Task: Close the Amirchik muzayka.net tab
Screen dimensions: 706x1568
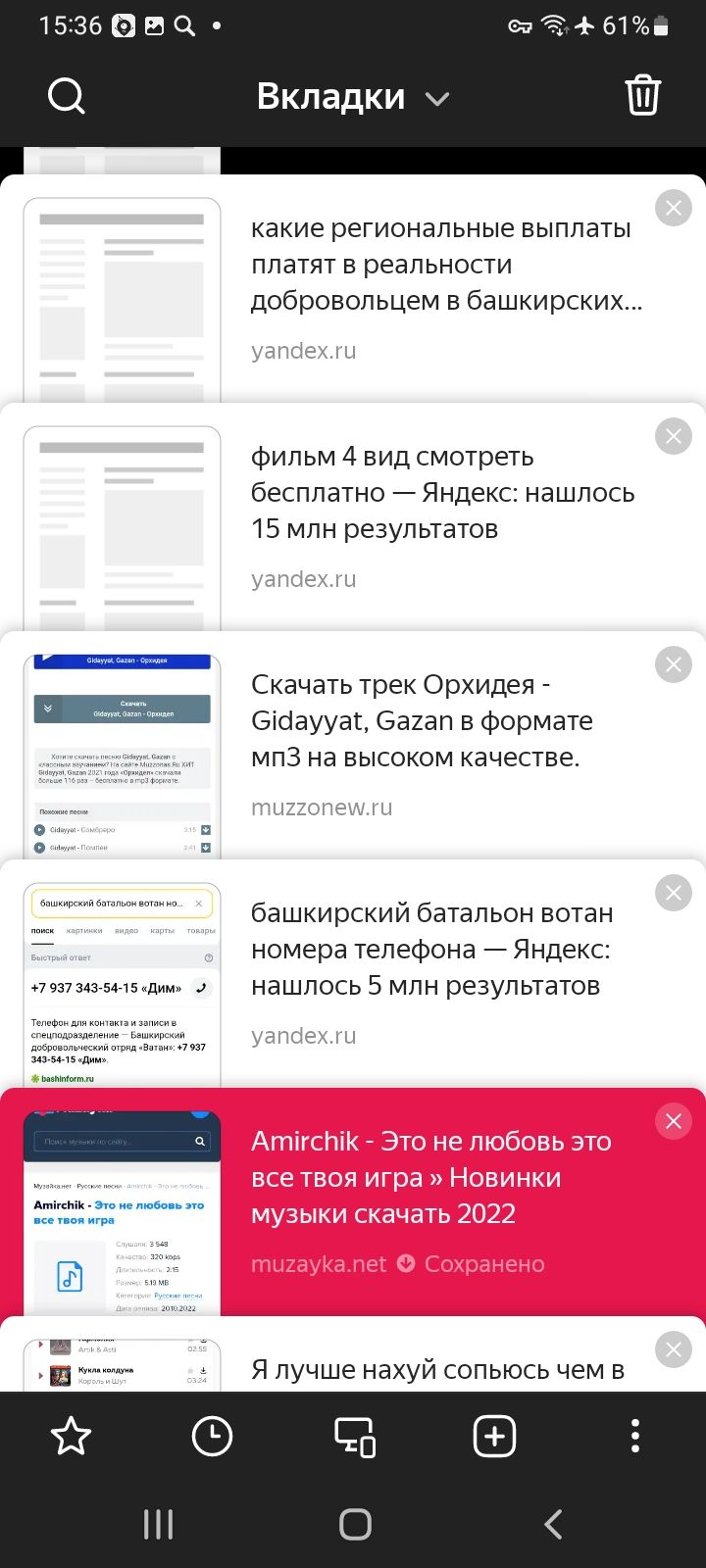Action: (x=673, y=1121)
